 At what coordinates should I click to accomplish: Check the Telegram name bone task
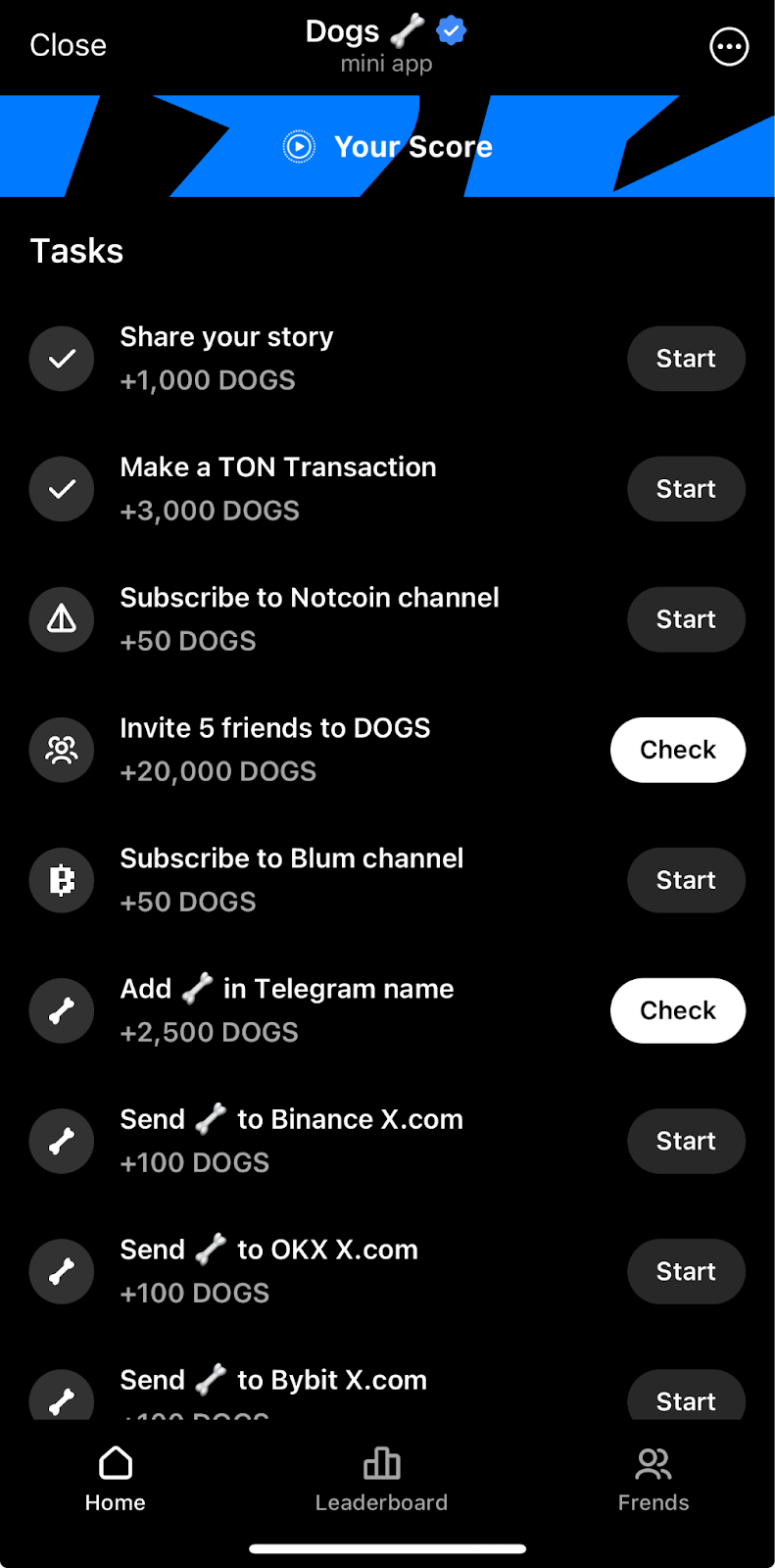pyautogui.click(x=678, y=1010)
